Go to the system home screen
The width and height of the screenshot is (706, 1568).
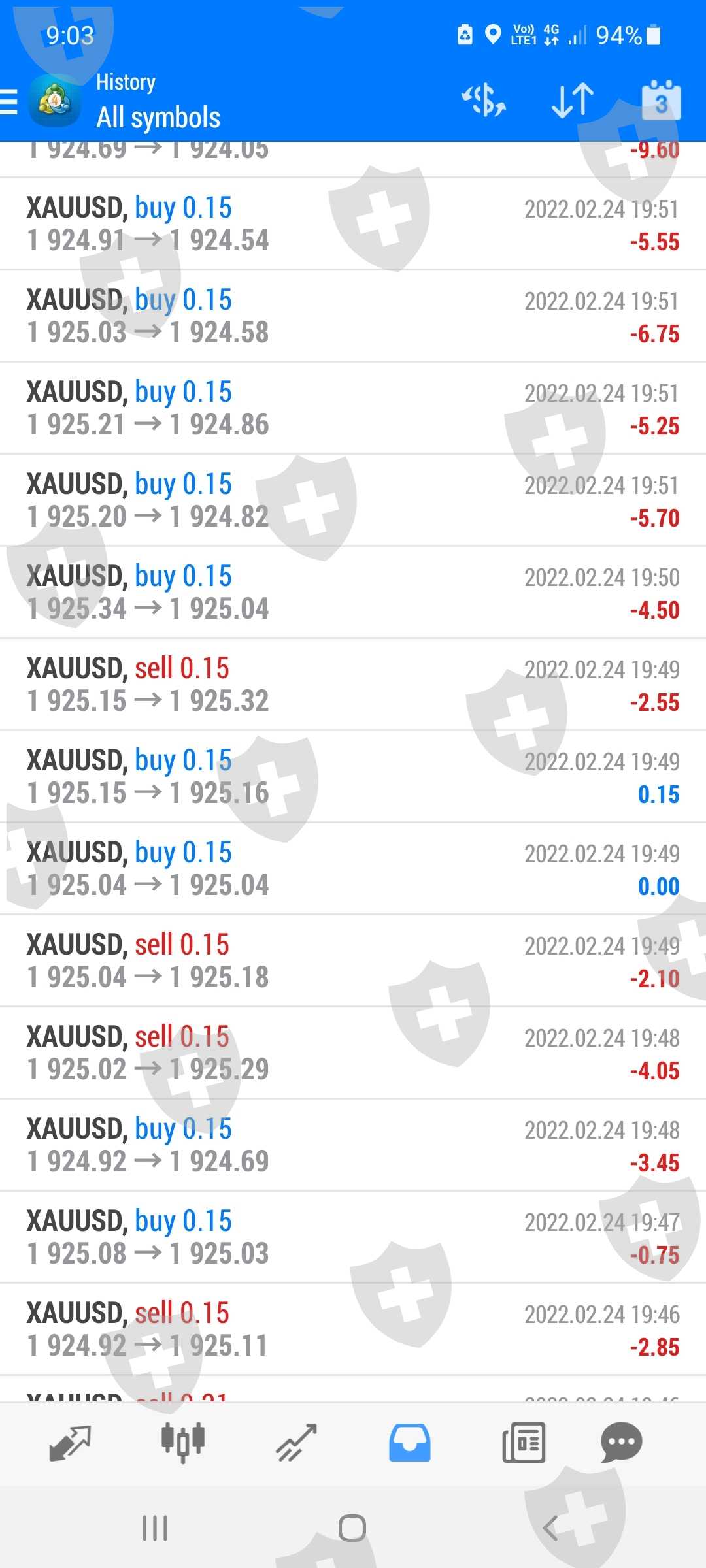pyautogui.click(x=352, y=1529)
